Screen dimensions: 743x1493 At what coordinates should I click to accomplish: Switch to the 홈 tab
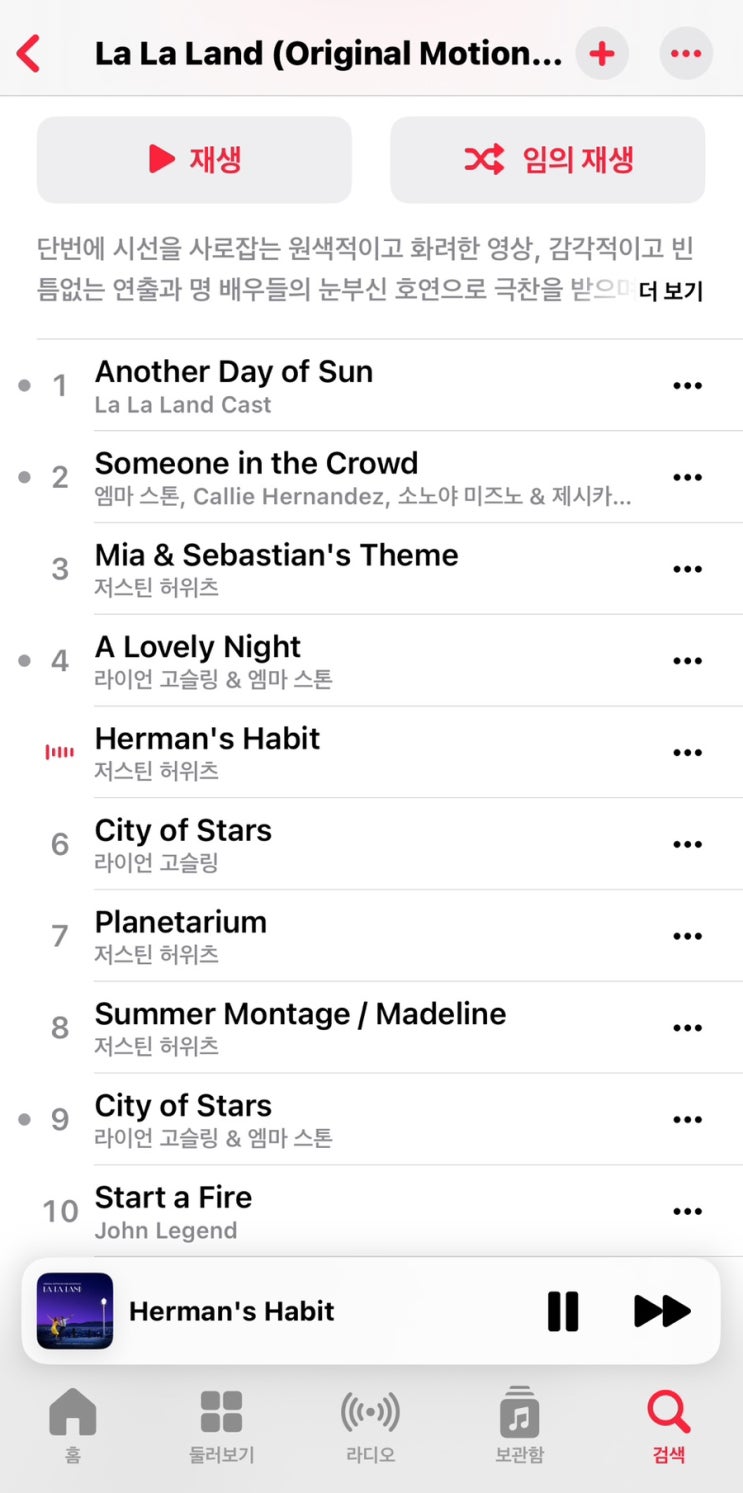[x=73, y=1427]
